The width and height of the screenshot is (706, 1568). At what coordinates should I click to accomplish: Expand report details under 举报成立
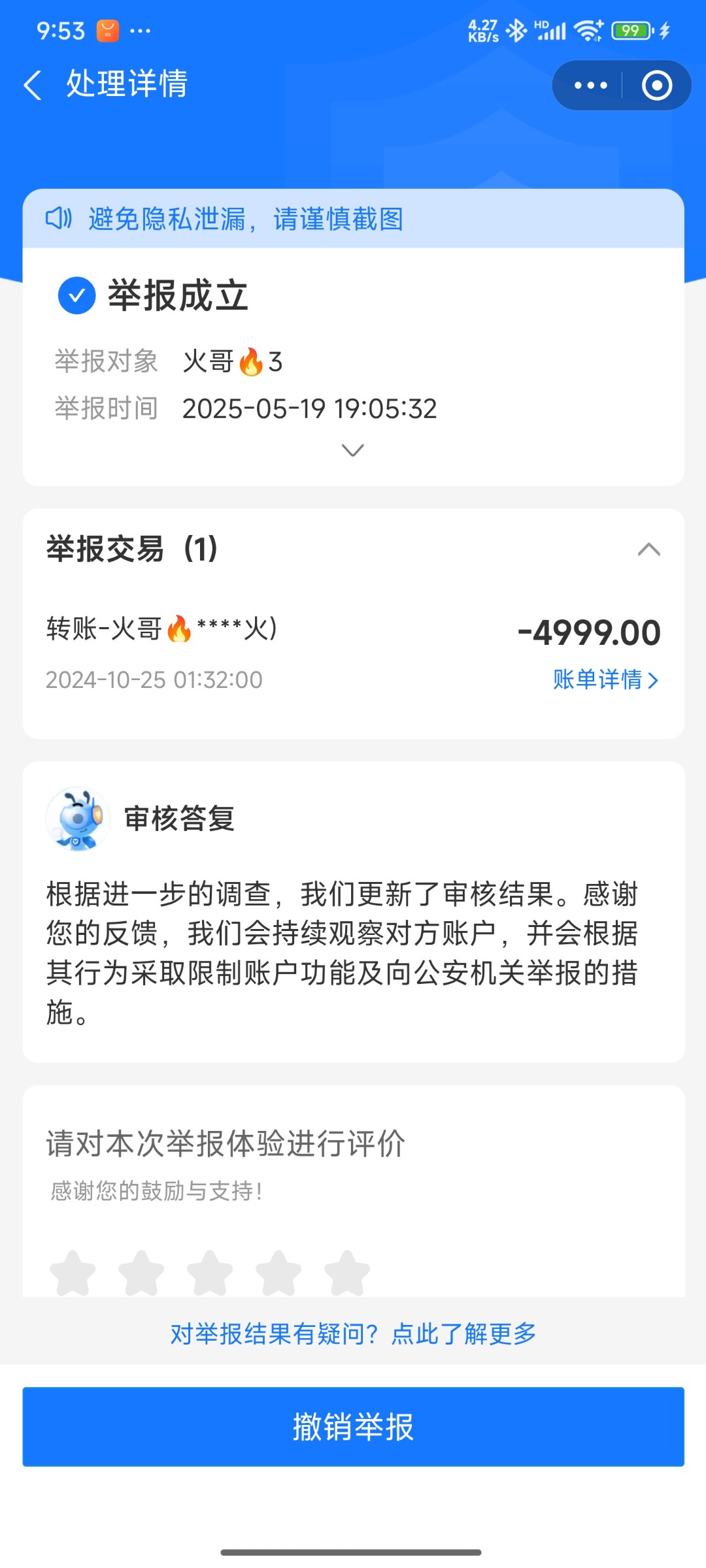pyautogui.click(x=353, y=450)
